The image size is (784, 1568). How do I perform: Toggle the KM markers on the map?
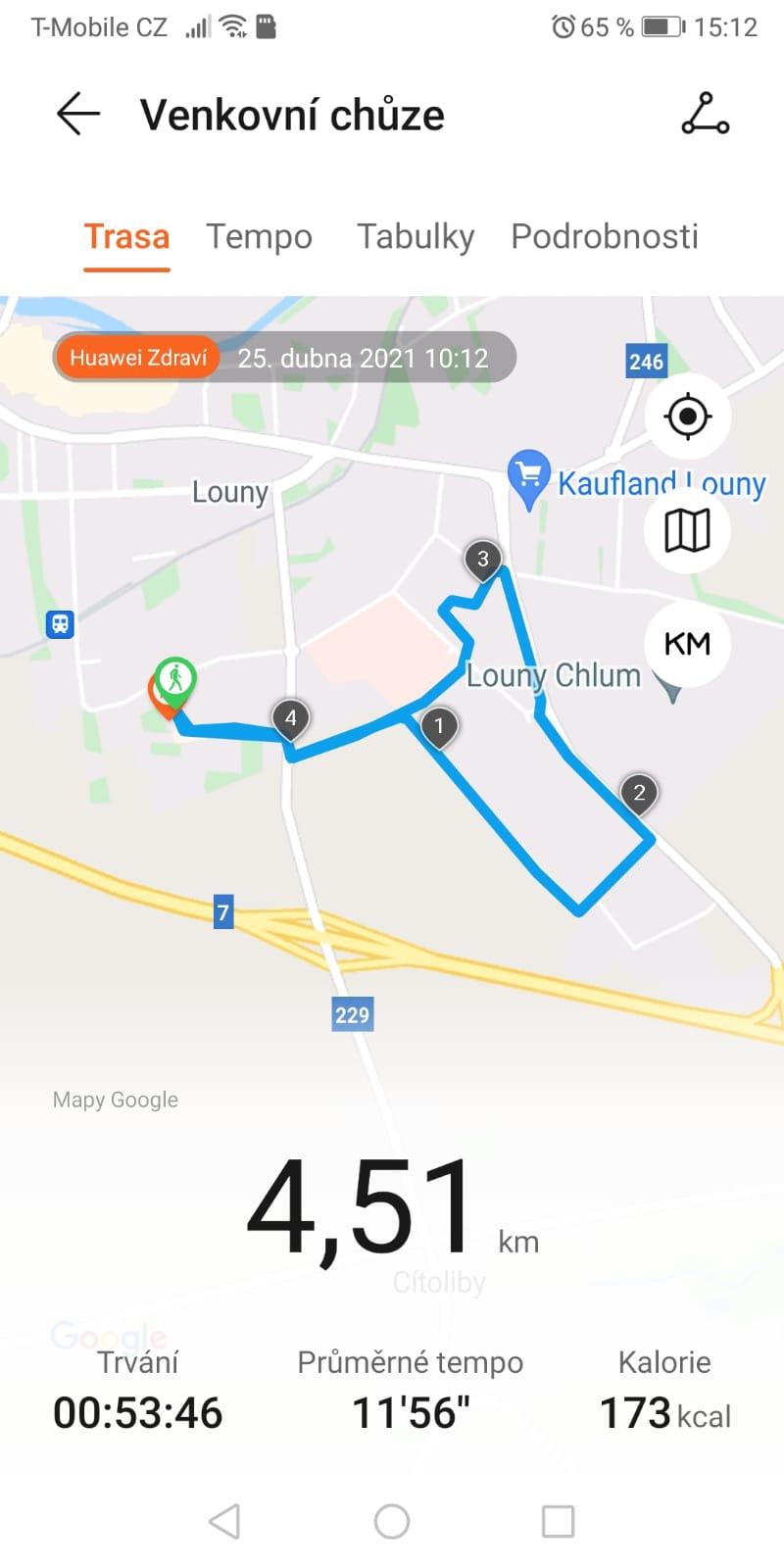(x=687, y=644)
